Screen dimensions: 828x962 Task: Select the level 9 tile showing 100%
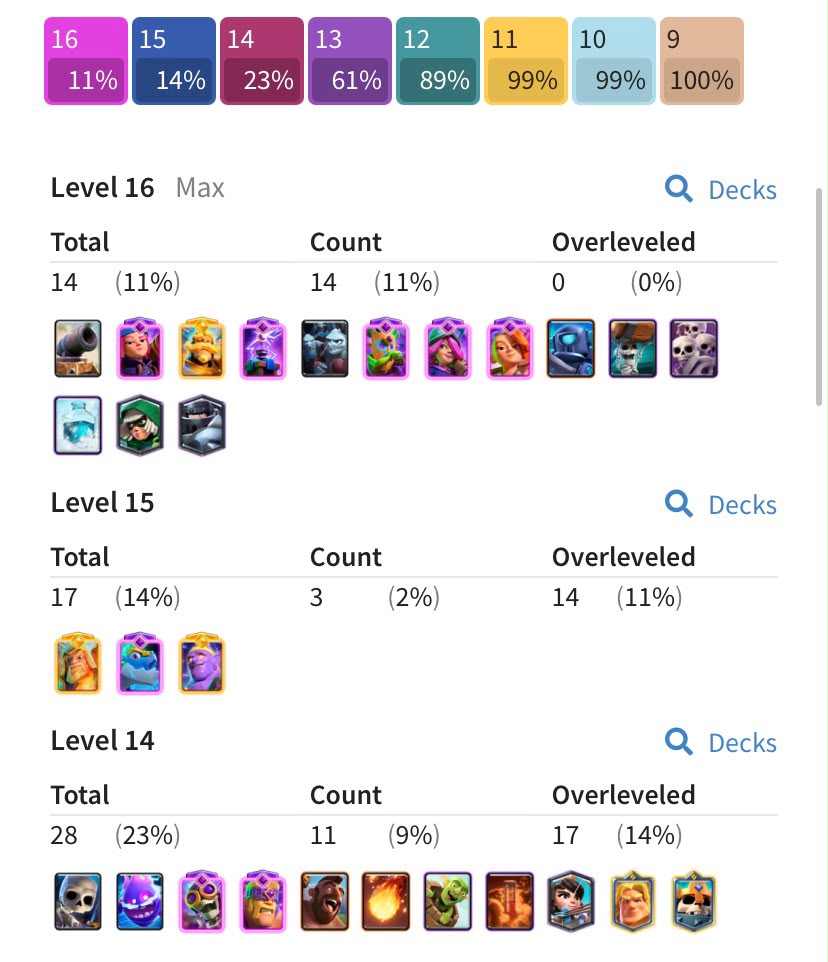coord(702,61)
